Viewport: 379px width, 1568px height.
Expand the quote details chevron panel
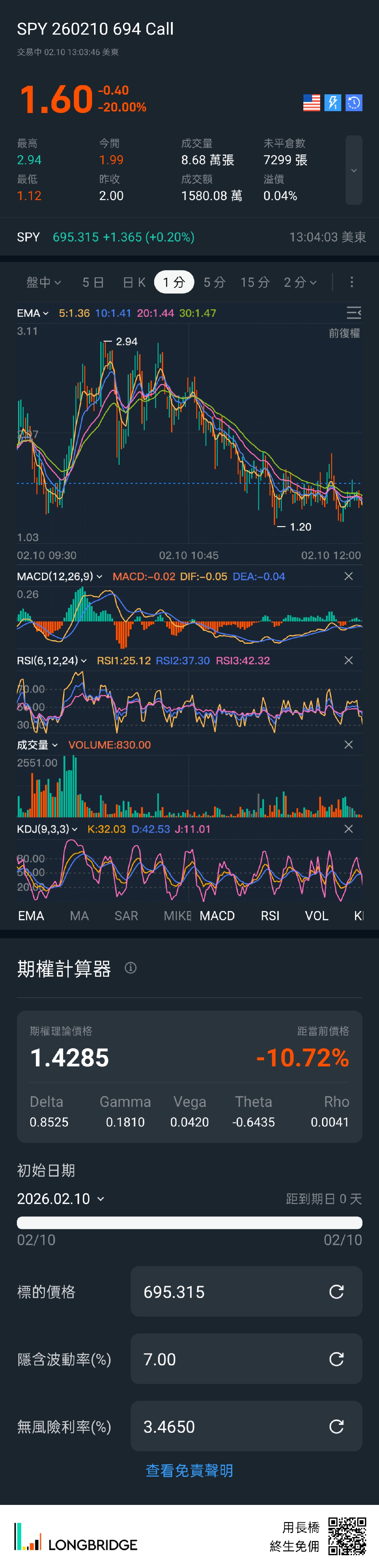pos(353,170)
